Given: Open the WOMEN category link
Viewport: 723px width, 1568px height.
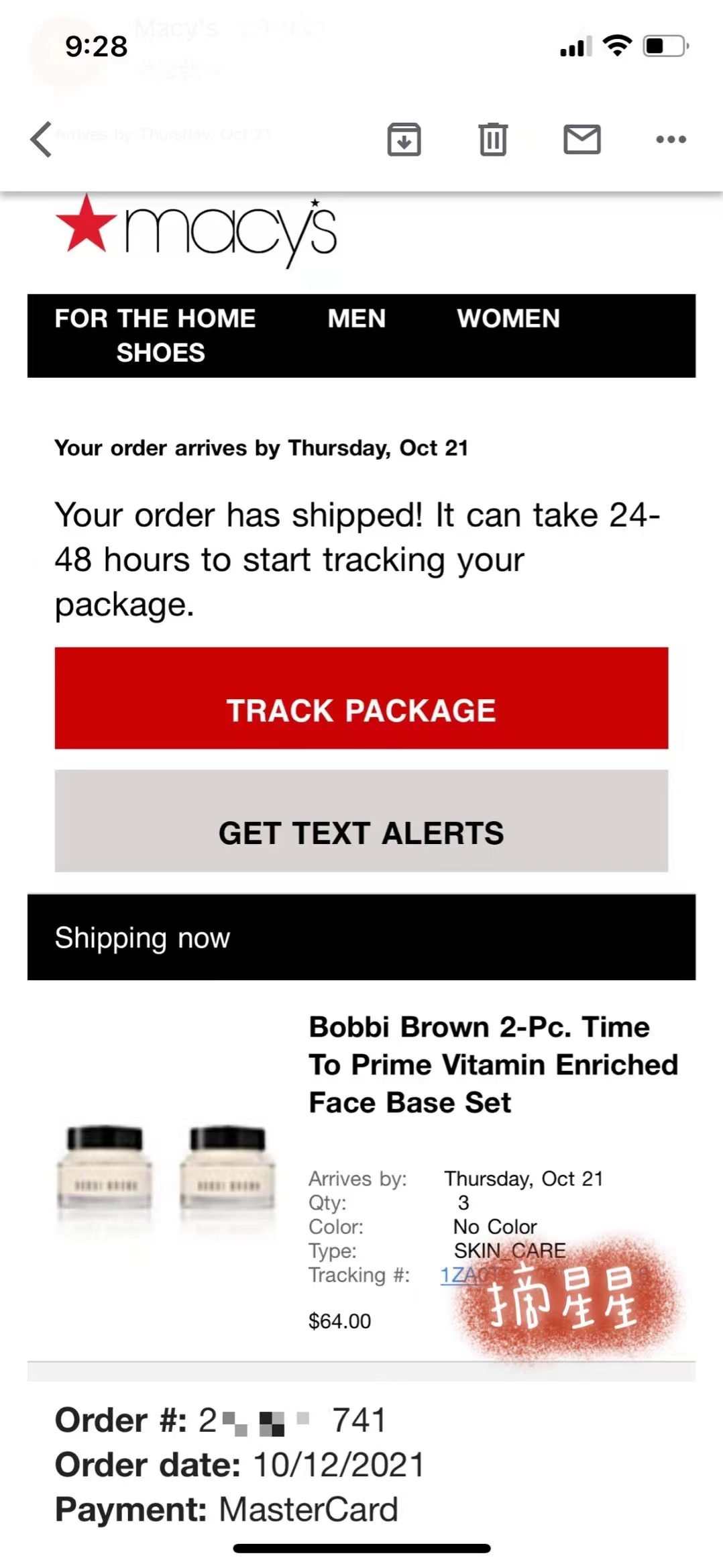Looking at the screenshot, I should [x=508, y=319].
